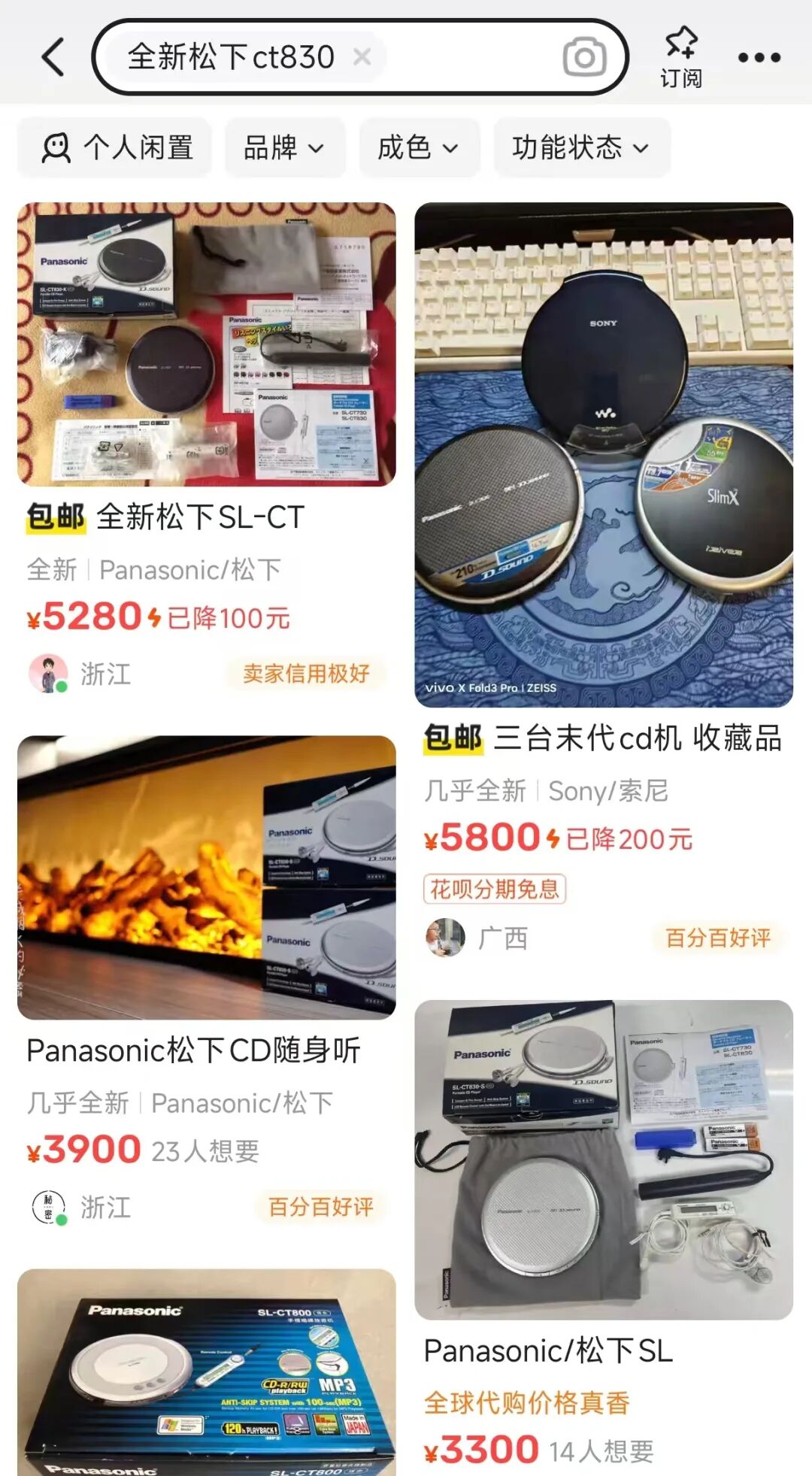The image size is (812, 1476).
Task: Clear the search text 全新松下ct830
Action: pos(362,57)
